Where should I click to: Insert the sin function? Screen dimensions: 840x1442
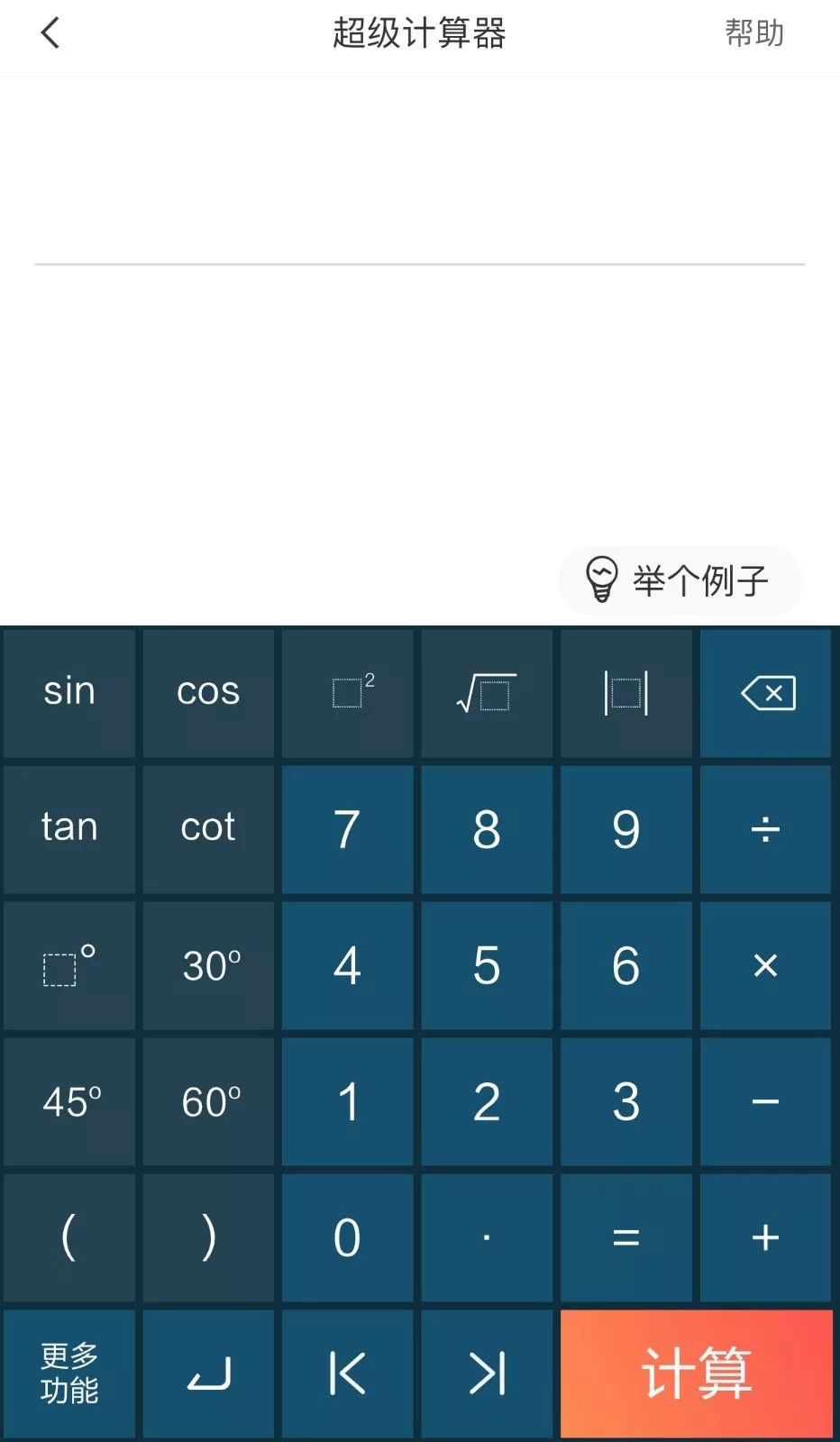click(69, 693)
